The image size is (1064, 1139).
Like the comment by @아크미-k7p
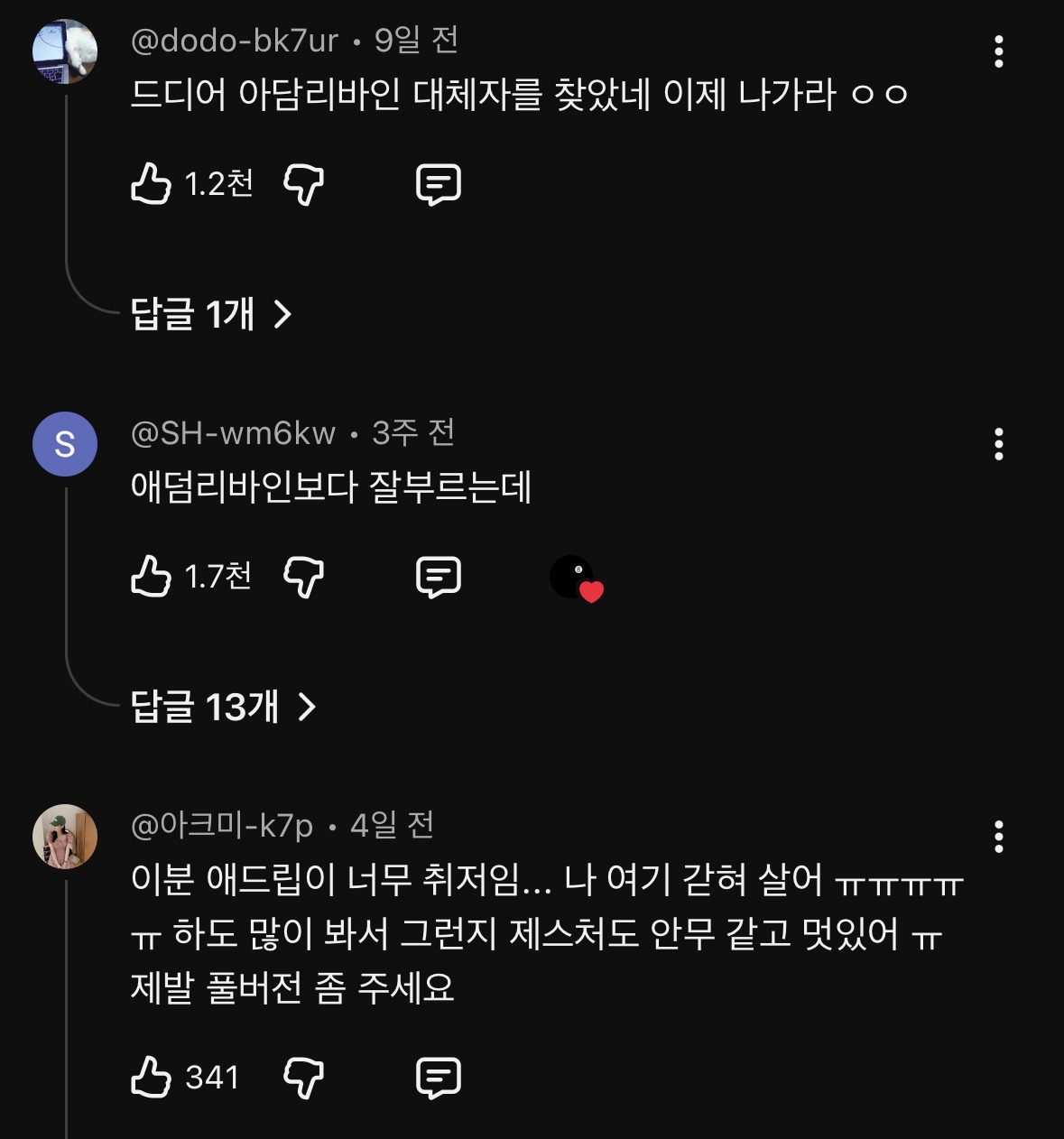coord(151,1077)
